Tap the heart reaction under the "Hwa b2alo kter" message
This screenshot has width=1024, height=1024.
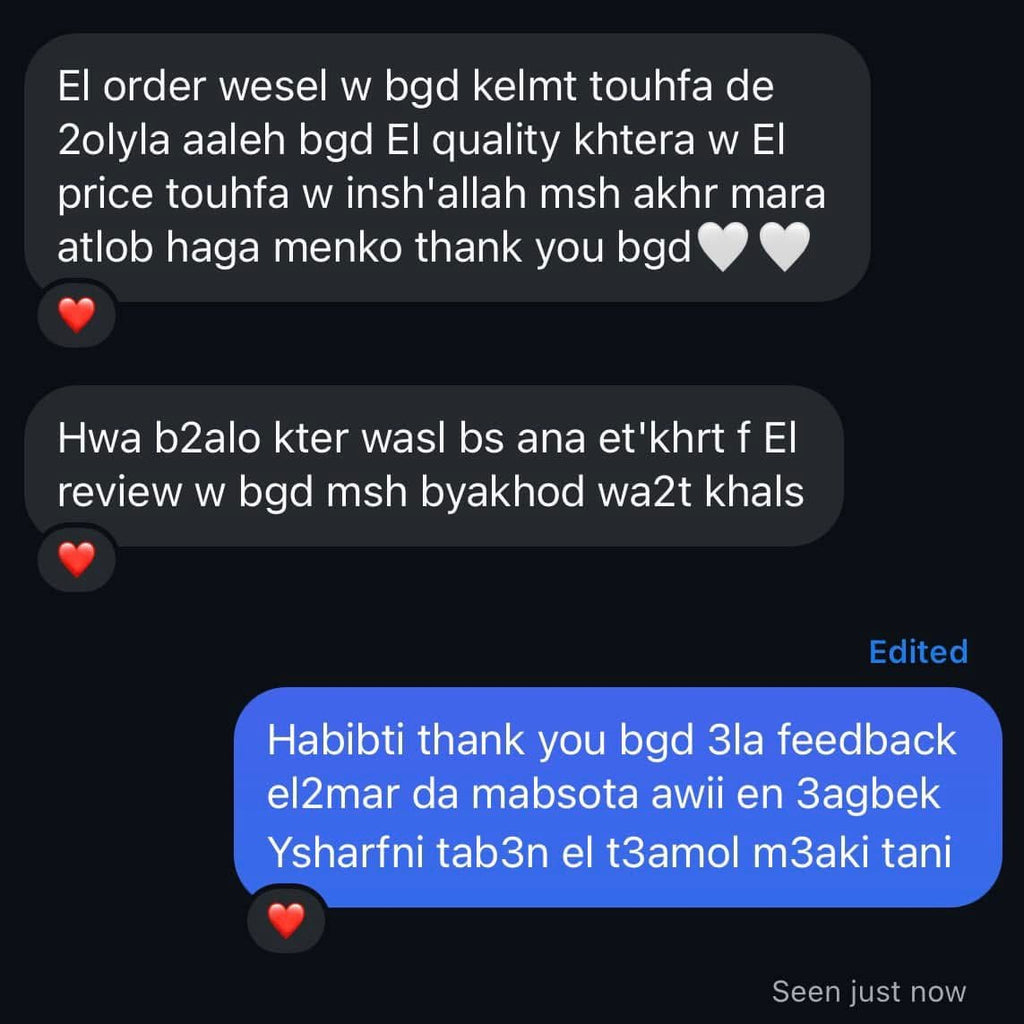click(x=76, y=560)
